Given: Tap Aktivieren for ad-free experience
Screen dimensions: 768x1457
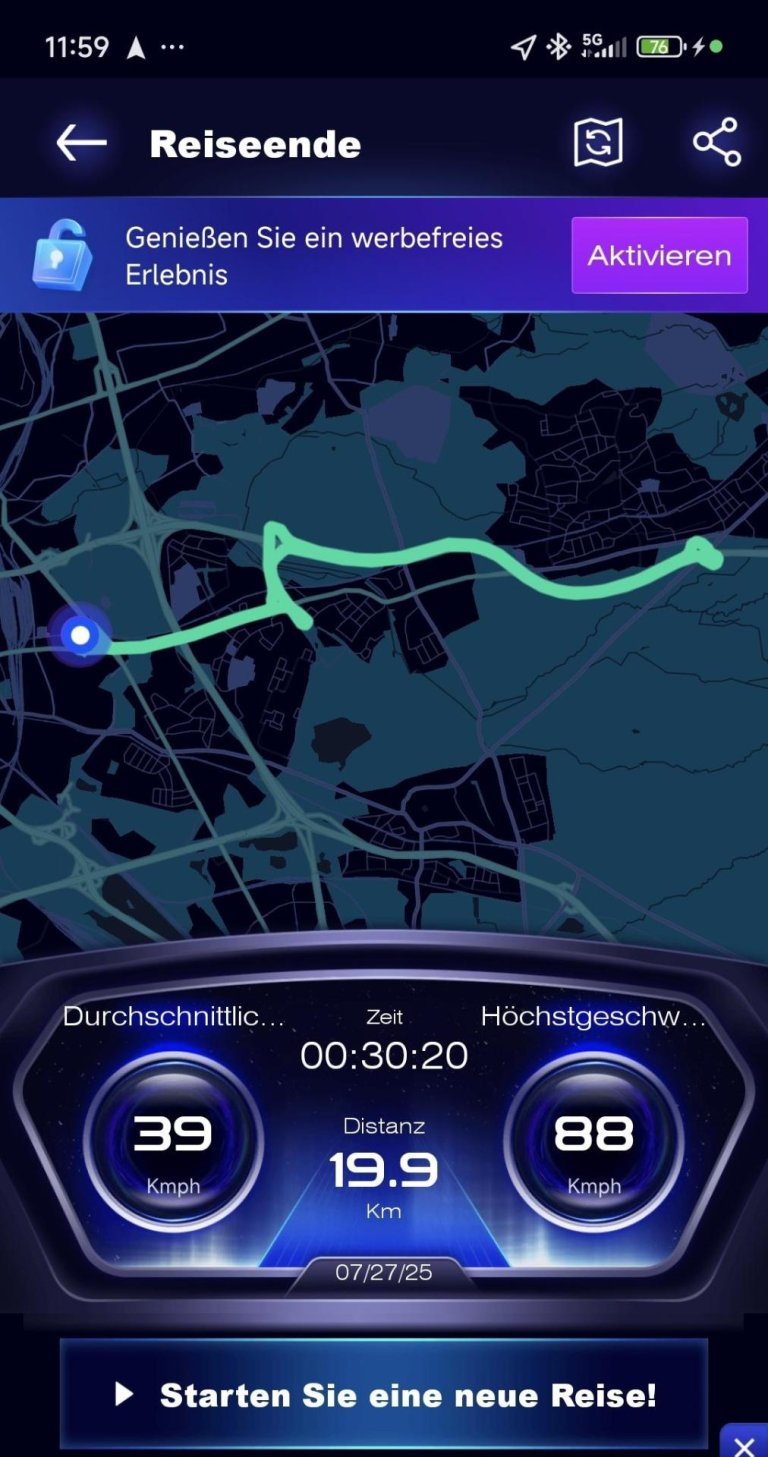Looking at the screenshot, I should (659, 255).
